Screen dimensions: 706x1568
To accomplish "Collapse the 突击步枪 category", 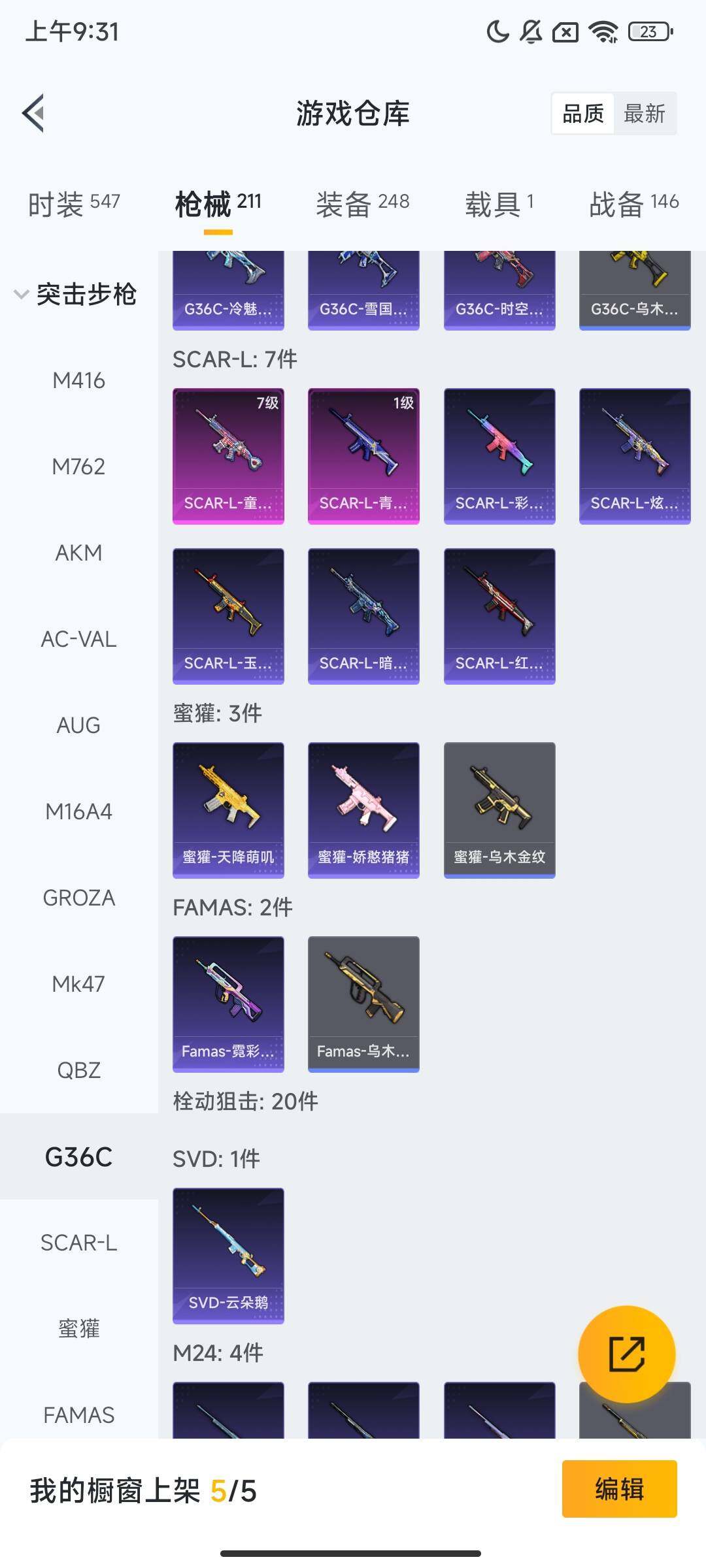I will click(75, 294).
